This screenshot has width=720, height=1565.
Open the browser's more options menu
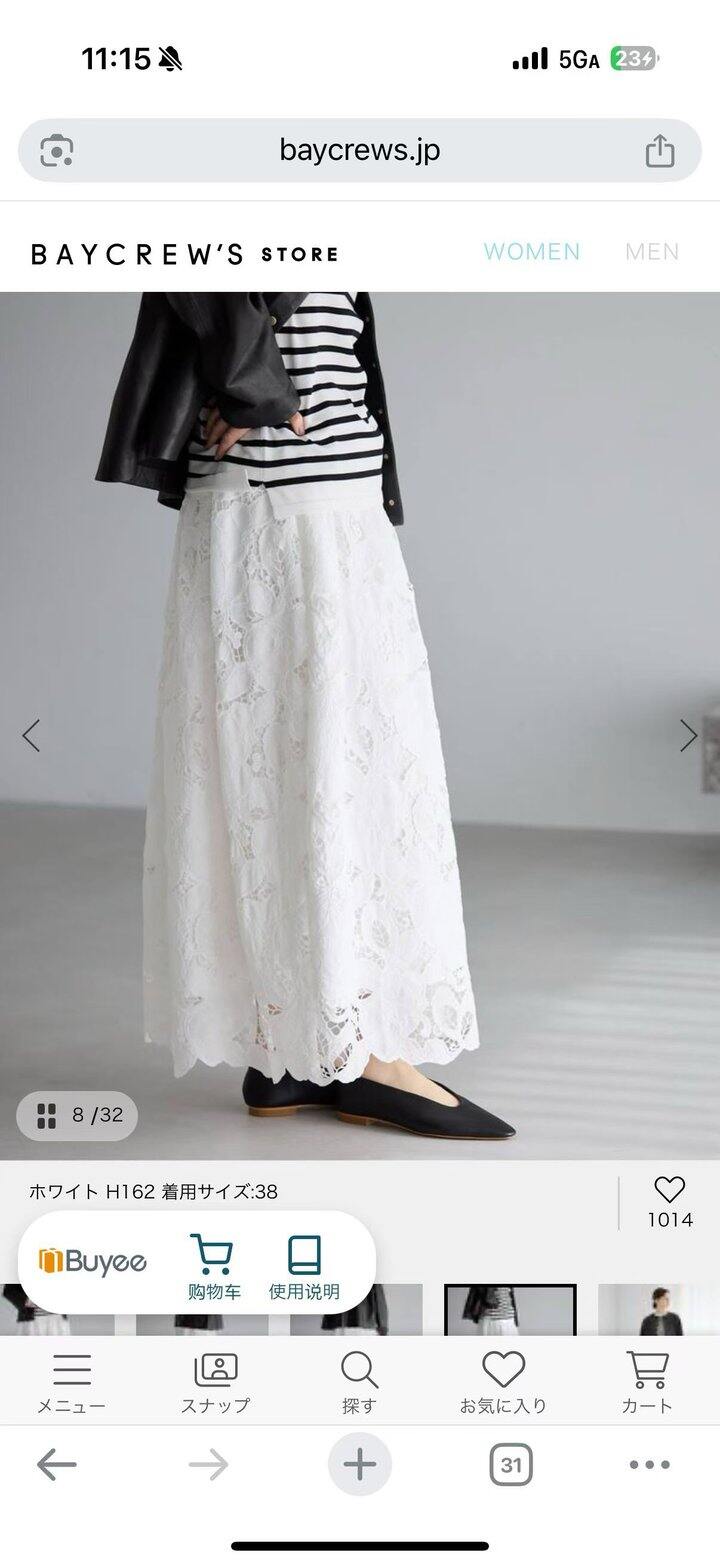click(649, 1465)
